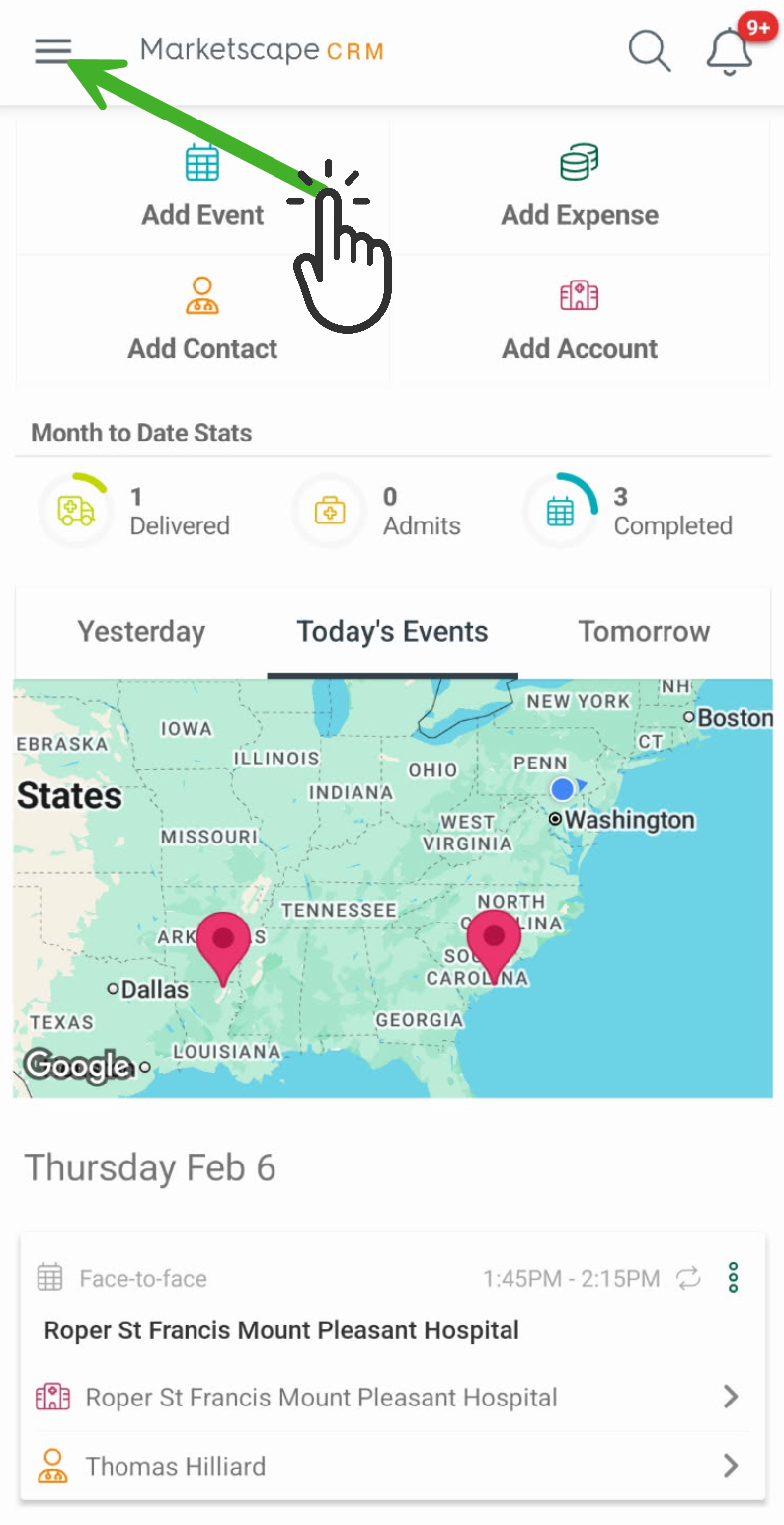Select Add Account
The height and width of the screenshot is (1525, 784).
[x=580, y=319]
